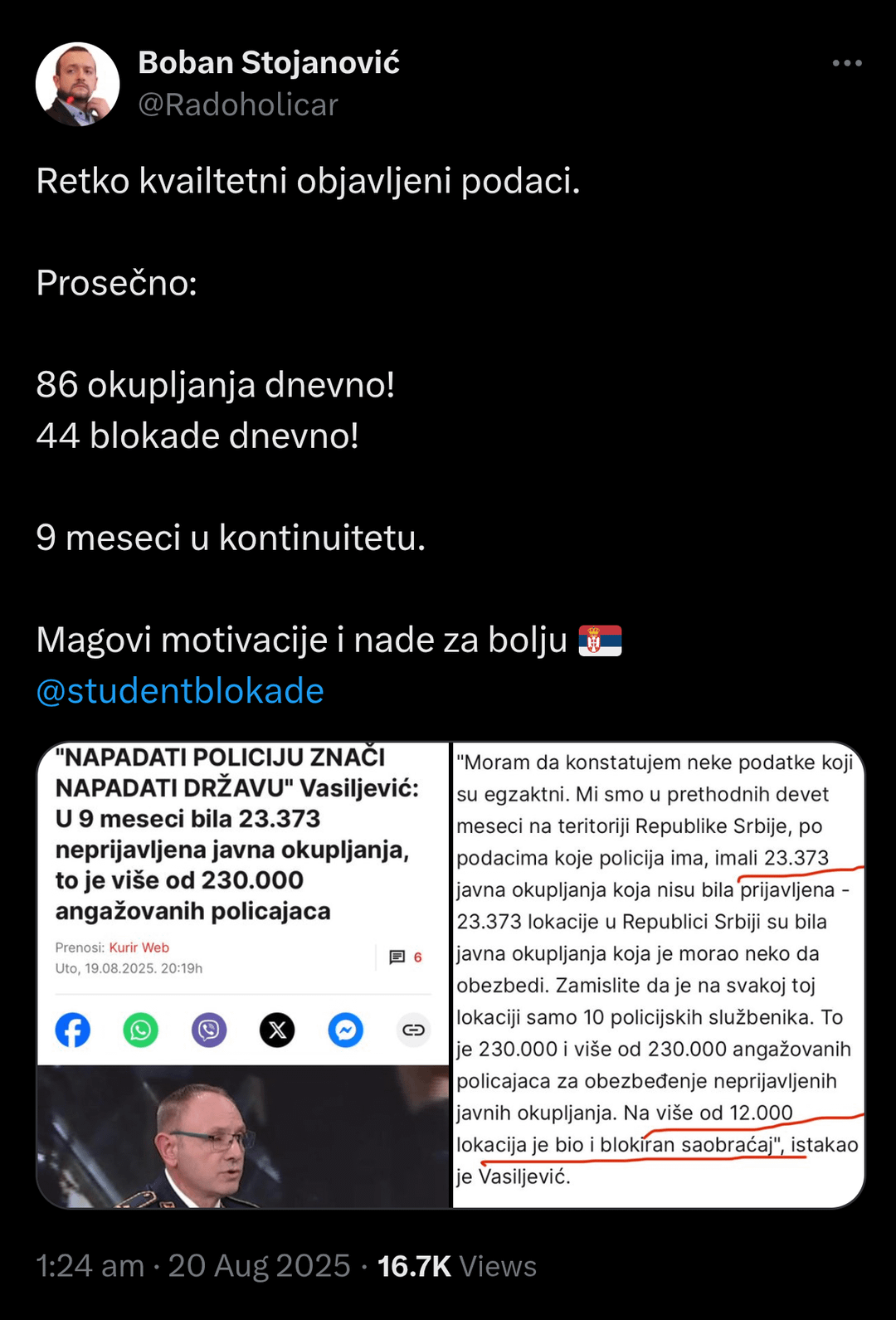Image resolution: width=896 pixels, height=1320 pixels.
Task: Open Boban Stojanović's profile picture
Action: click(78, 84)
